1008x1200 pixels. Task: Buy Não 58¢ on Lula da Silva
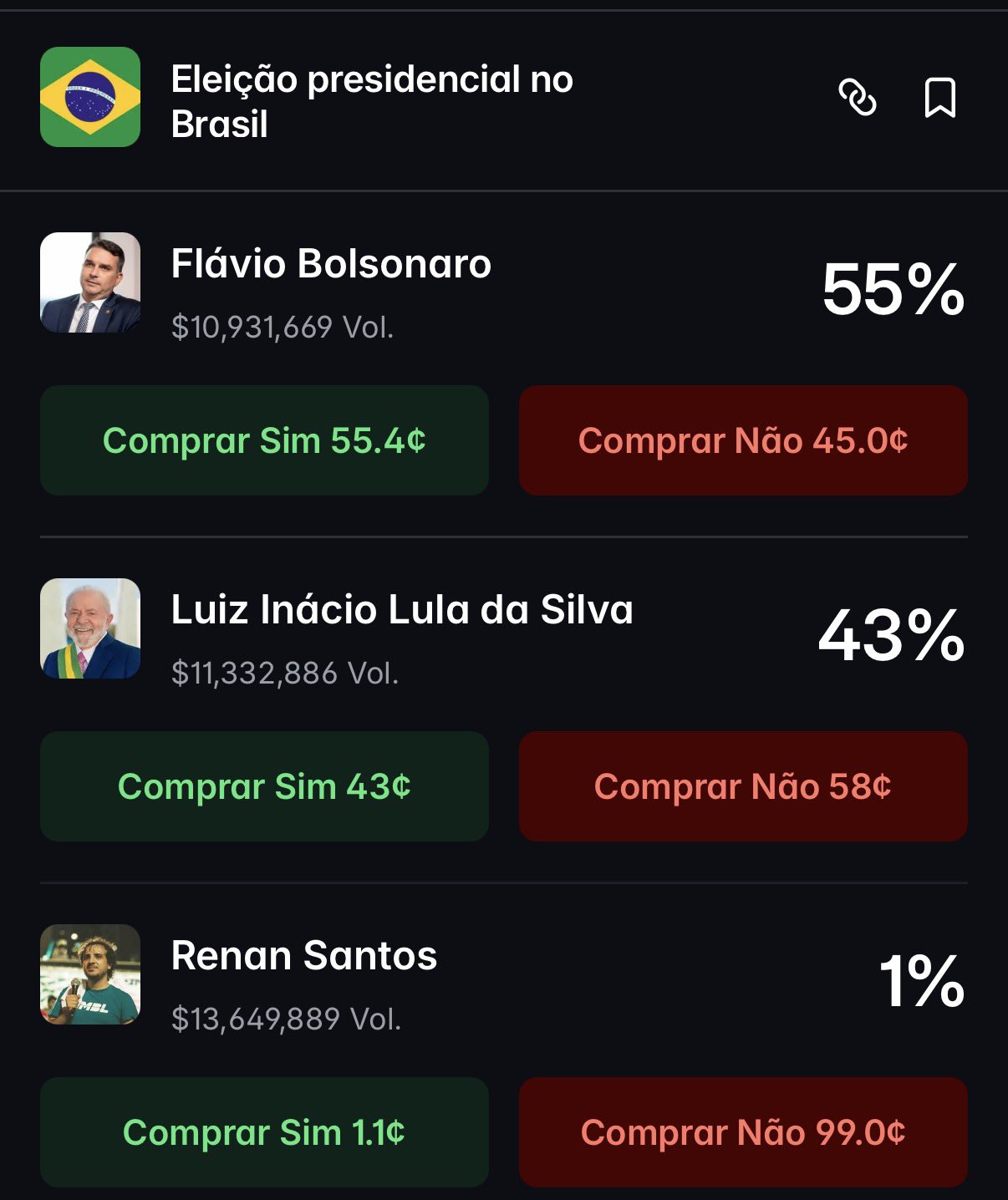tap(743, 786)
